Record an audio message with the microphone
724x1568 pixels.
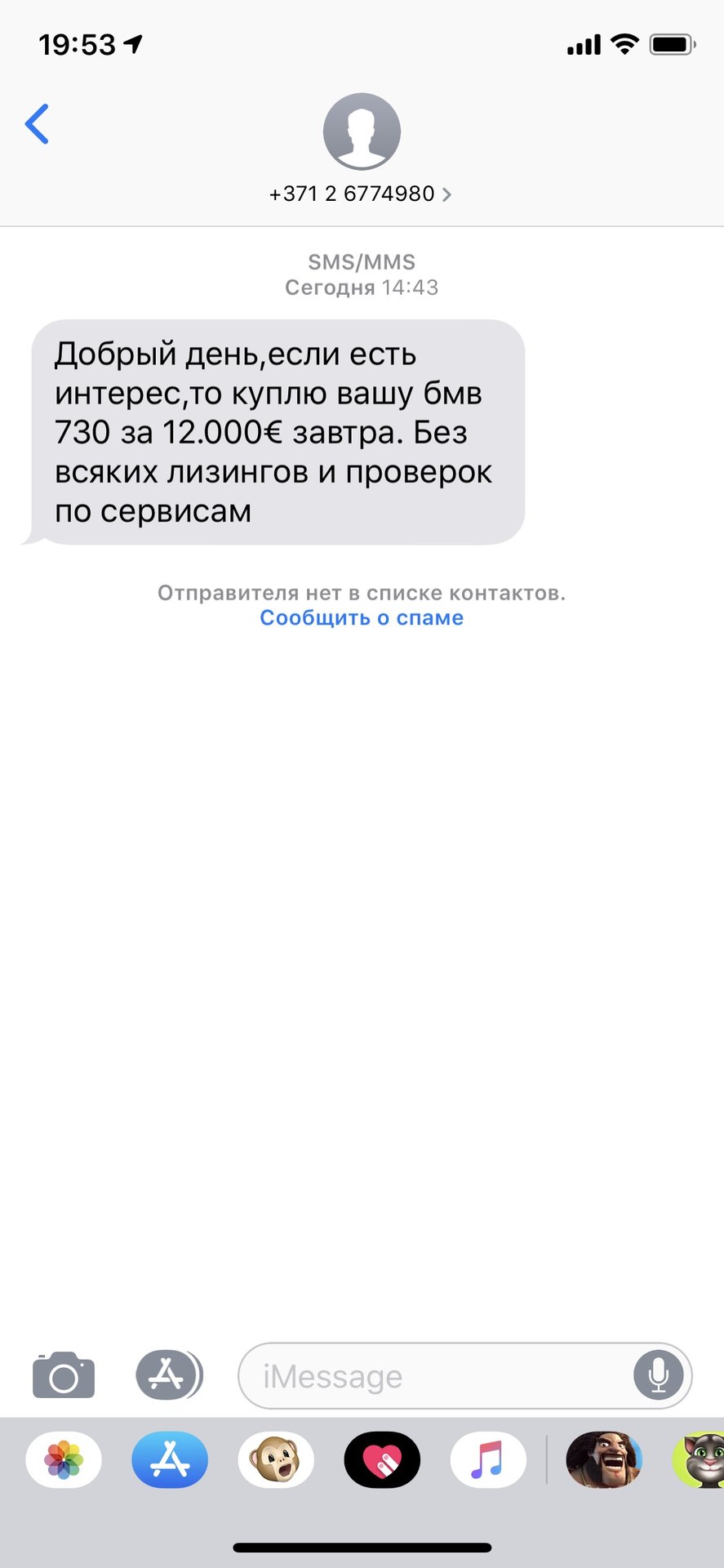pyautogui.click(x=658, y=1376)
